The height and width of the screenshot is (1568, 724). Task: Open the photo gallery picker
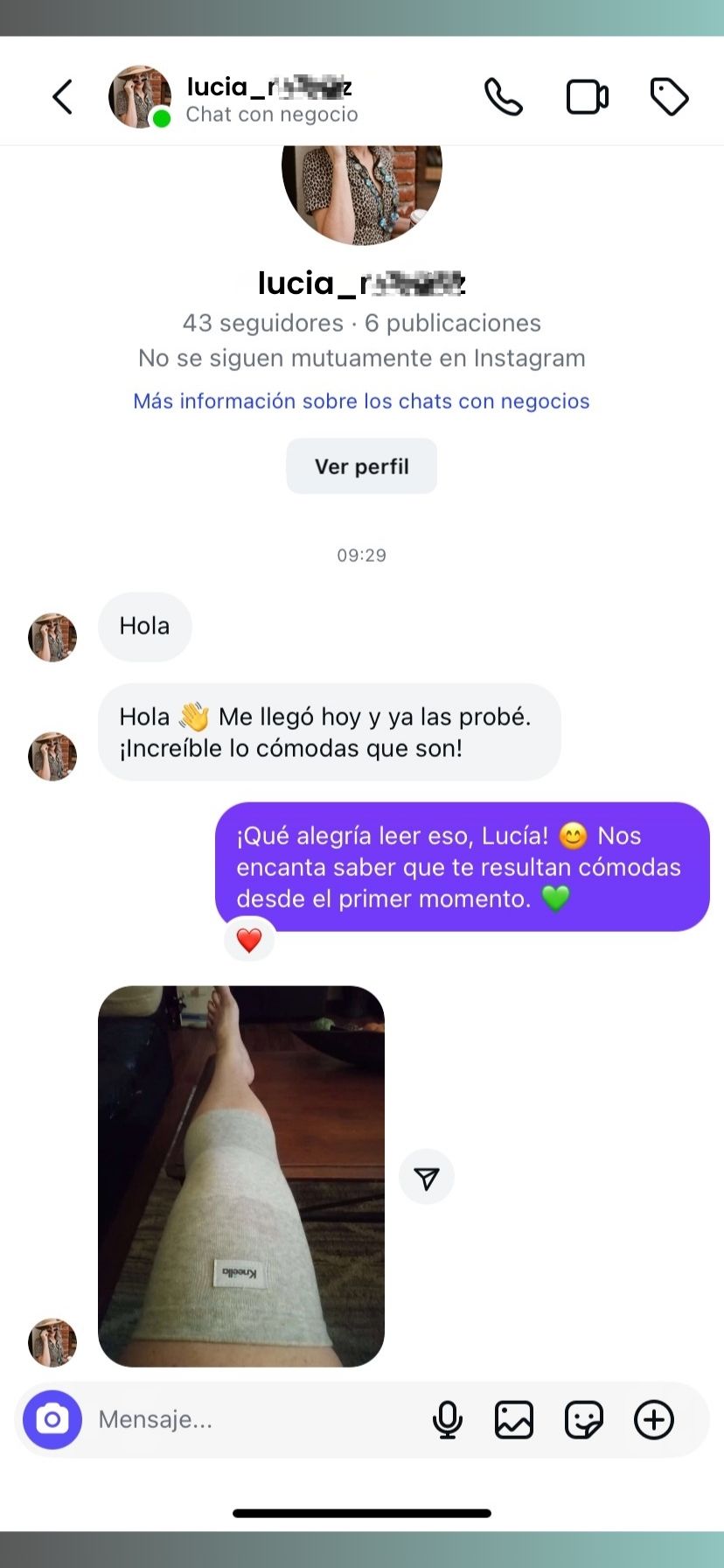(514, 1419)
